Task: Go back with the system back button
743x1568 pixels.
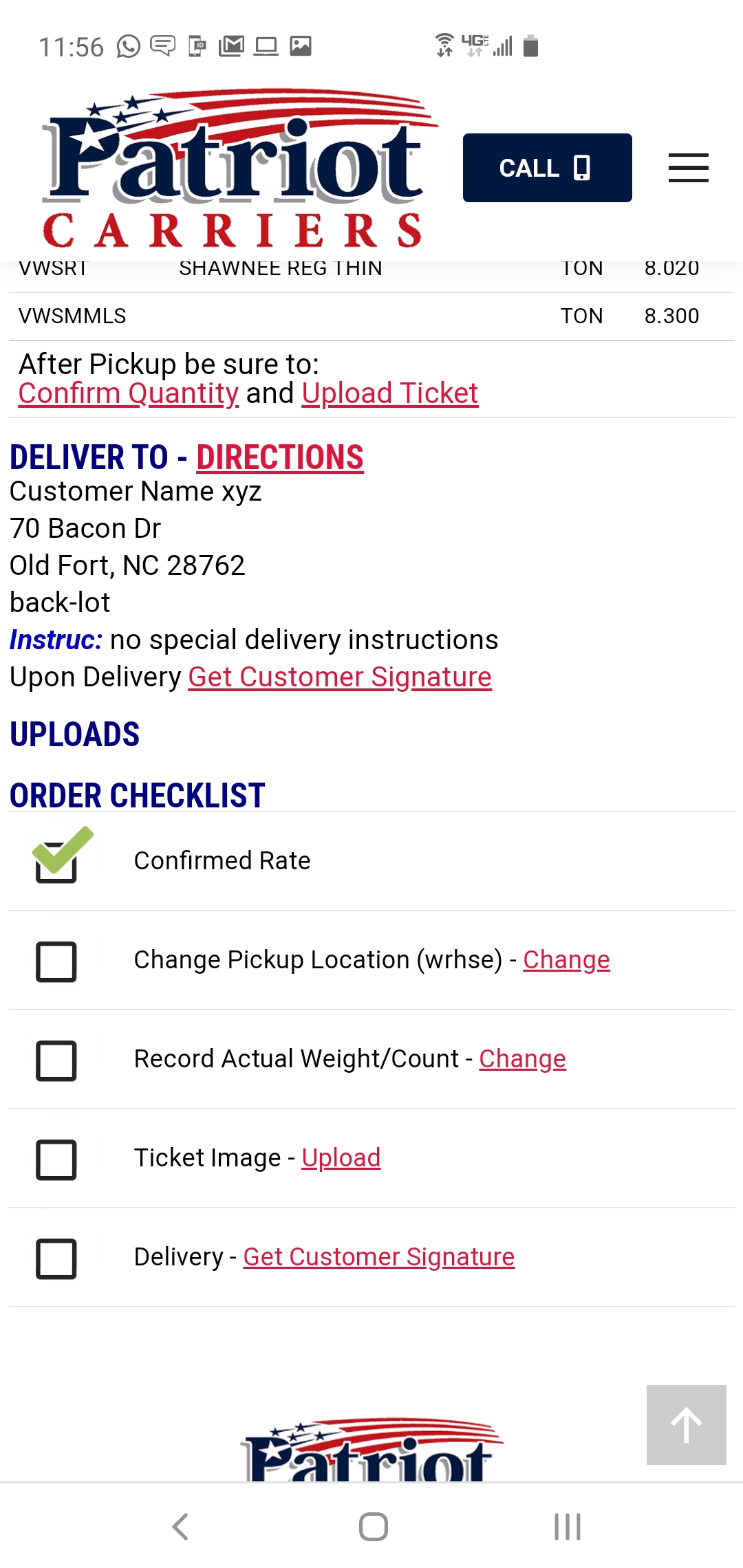Action: pyautogui.click(x=180, y=1527)
